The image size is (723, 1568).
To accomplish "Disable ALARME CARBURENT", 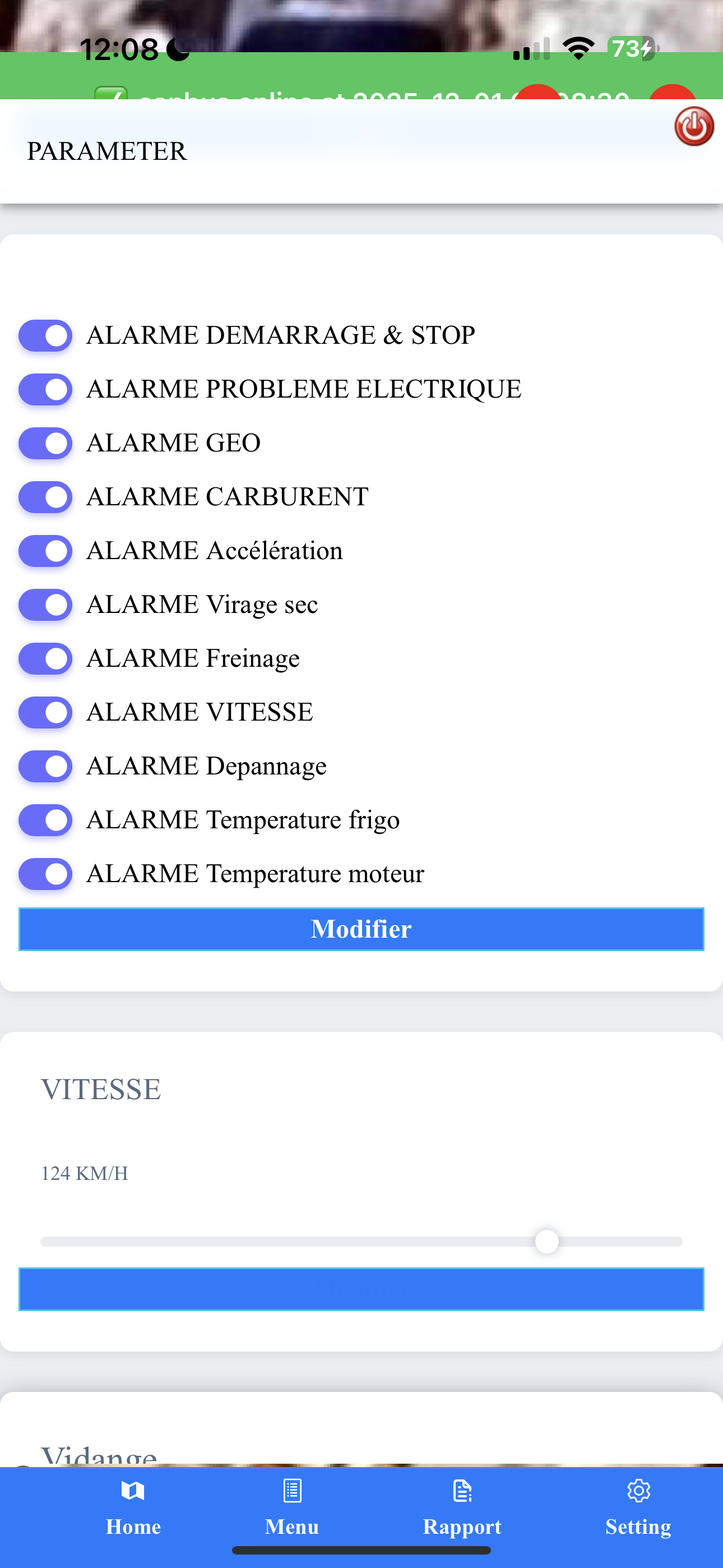I will [45, 497].
